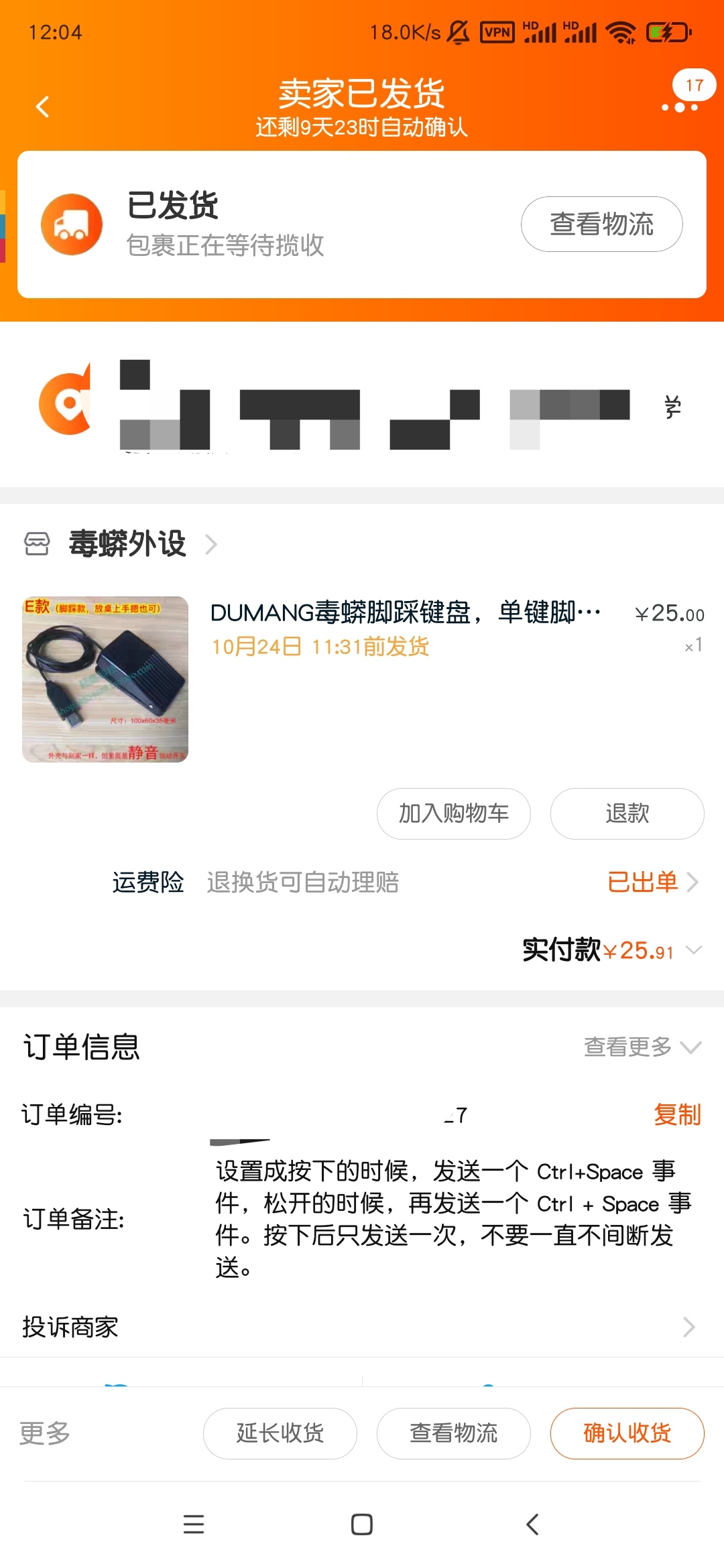This screenshot has height=1568, width=724.
Task: Open the system recent apps menu
Action: coord(194,1524)
